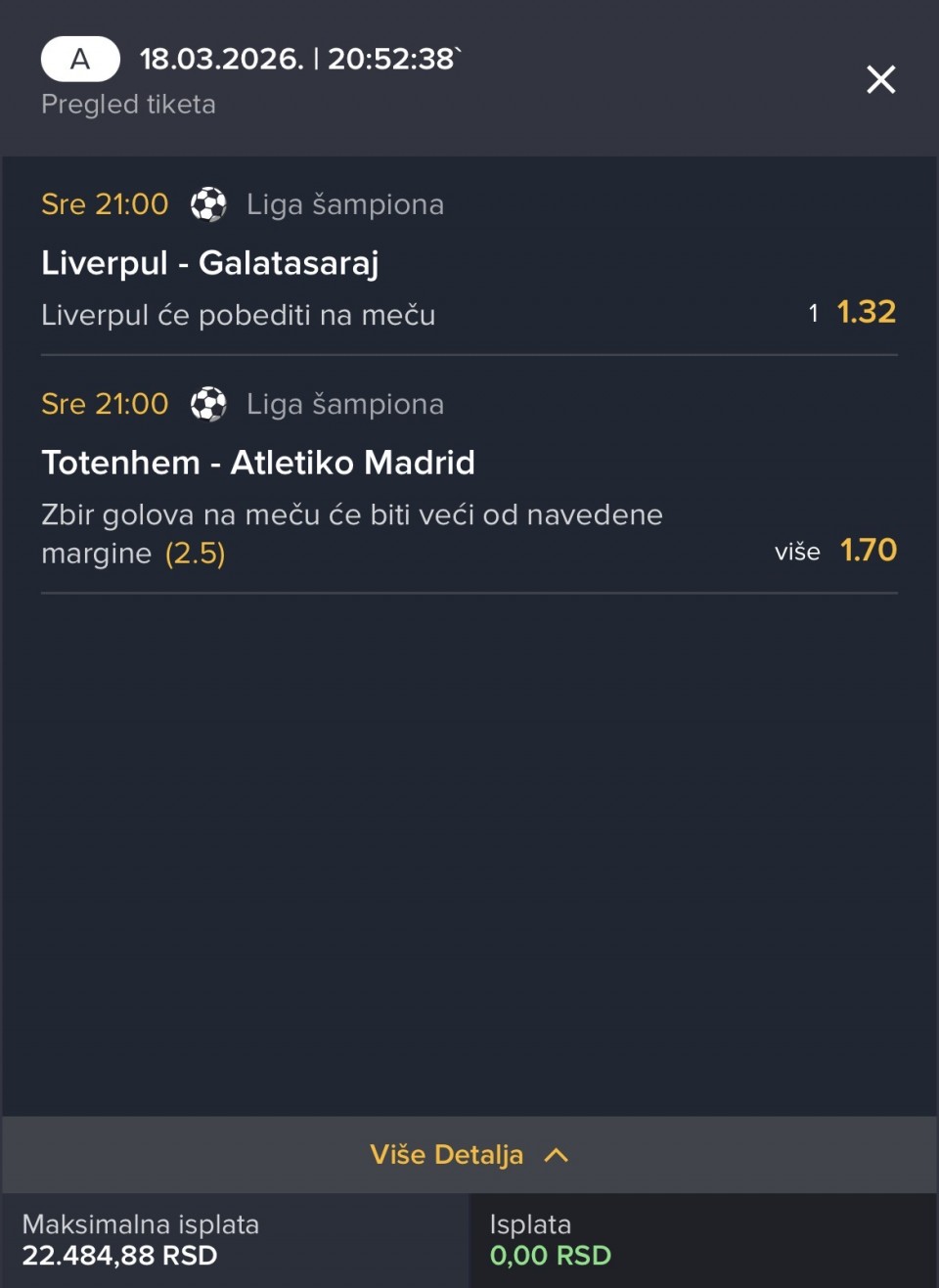This screenshot has width=939, height=1288.
Task: Toggle the Više Detalja details section
Action: coord(469,1154)
